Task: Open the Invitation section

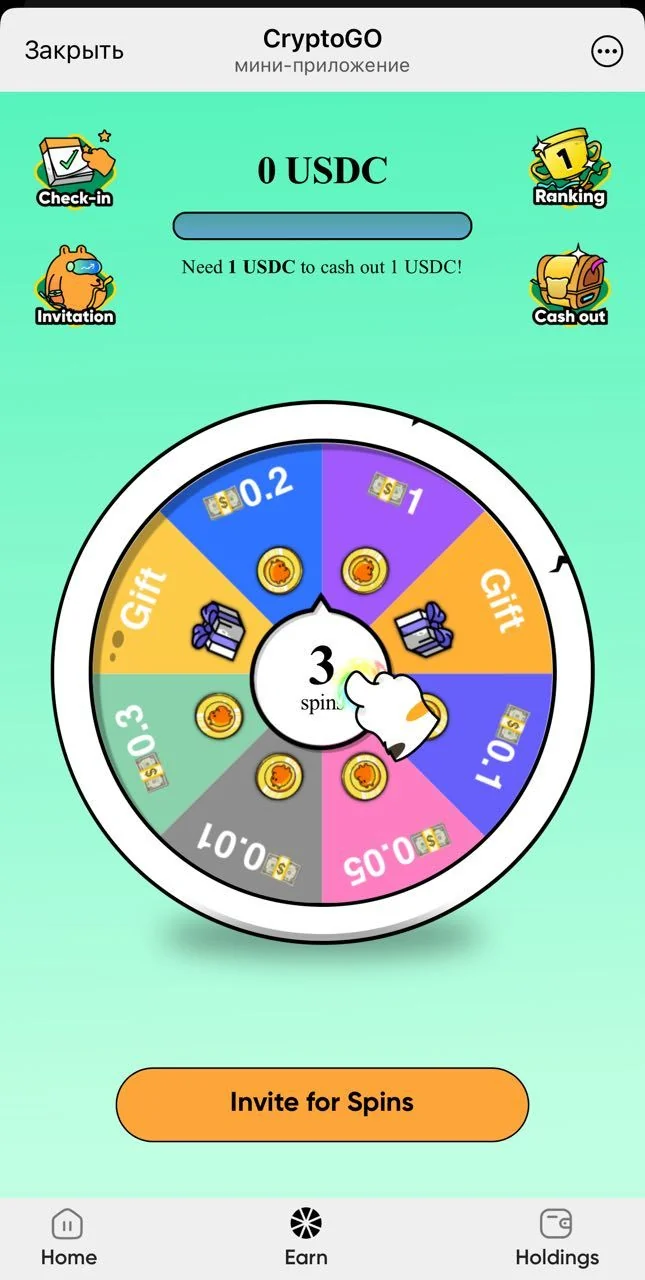Action: point(75,286)
